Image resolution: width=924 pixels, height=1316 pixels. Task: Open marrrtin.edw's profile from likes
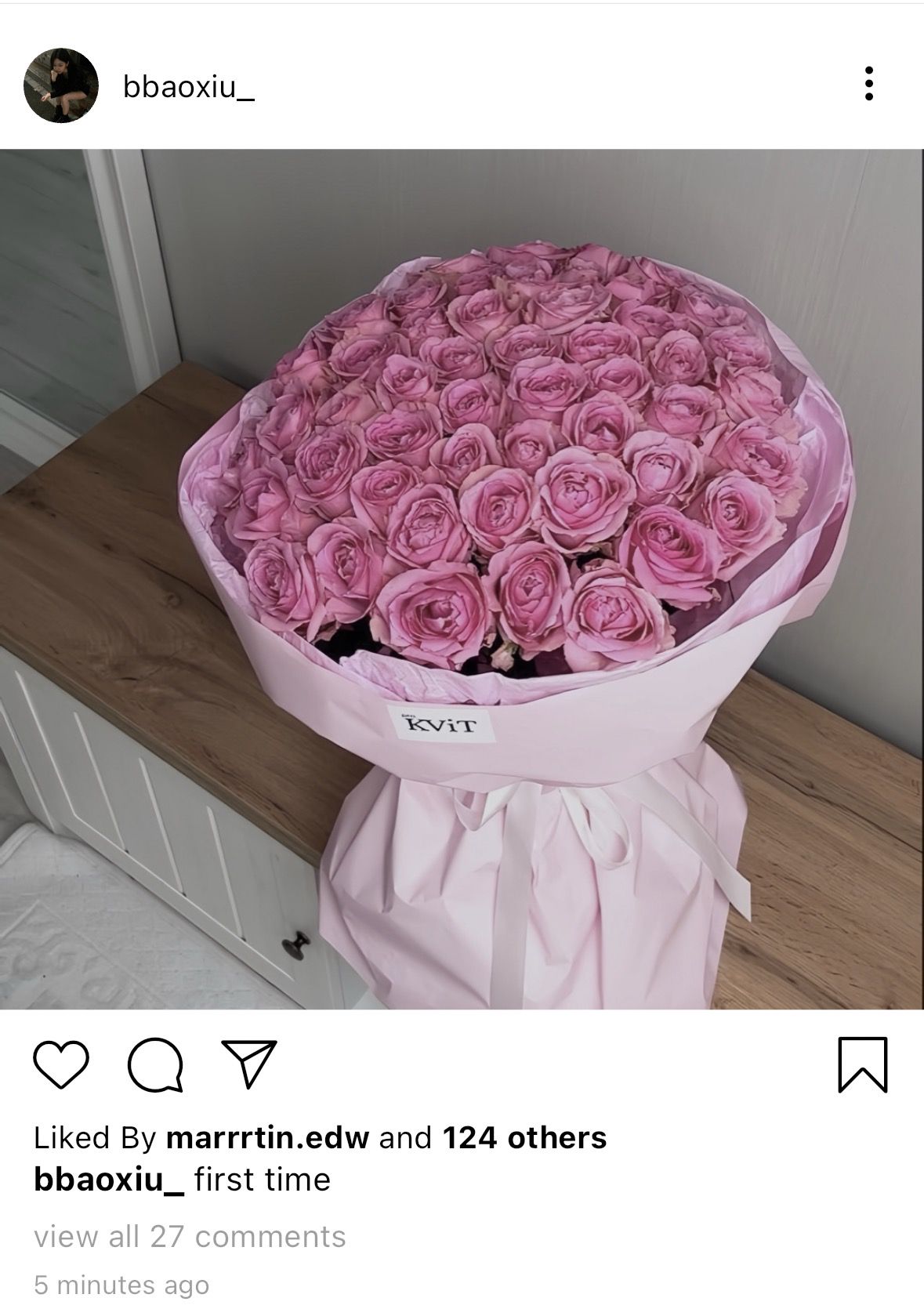coord(267,1137)
